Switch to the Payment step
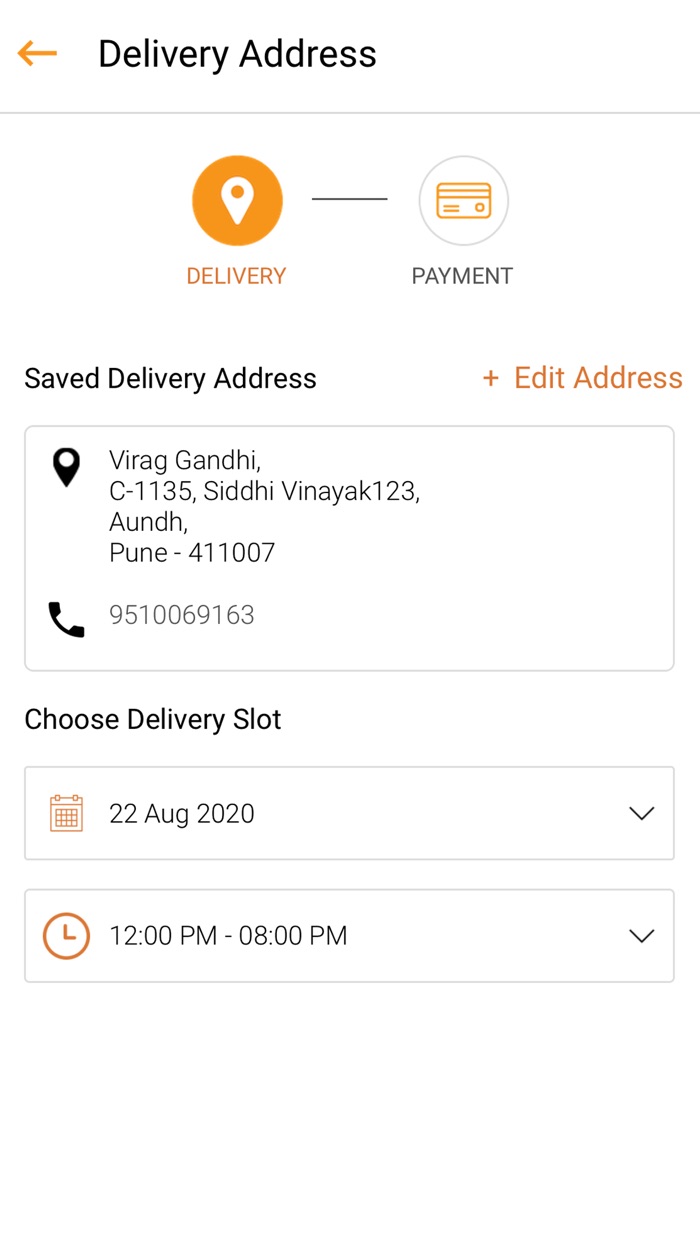The image size is (700, 1244). click(463, 201)
